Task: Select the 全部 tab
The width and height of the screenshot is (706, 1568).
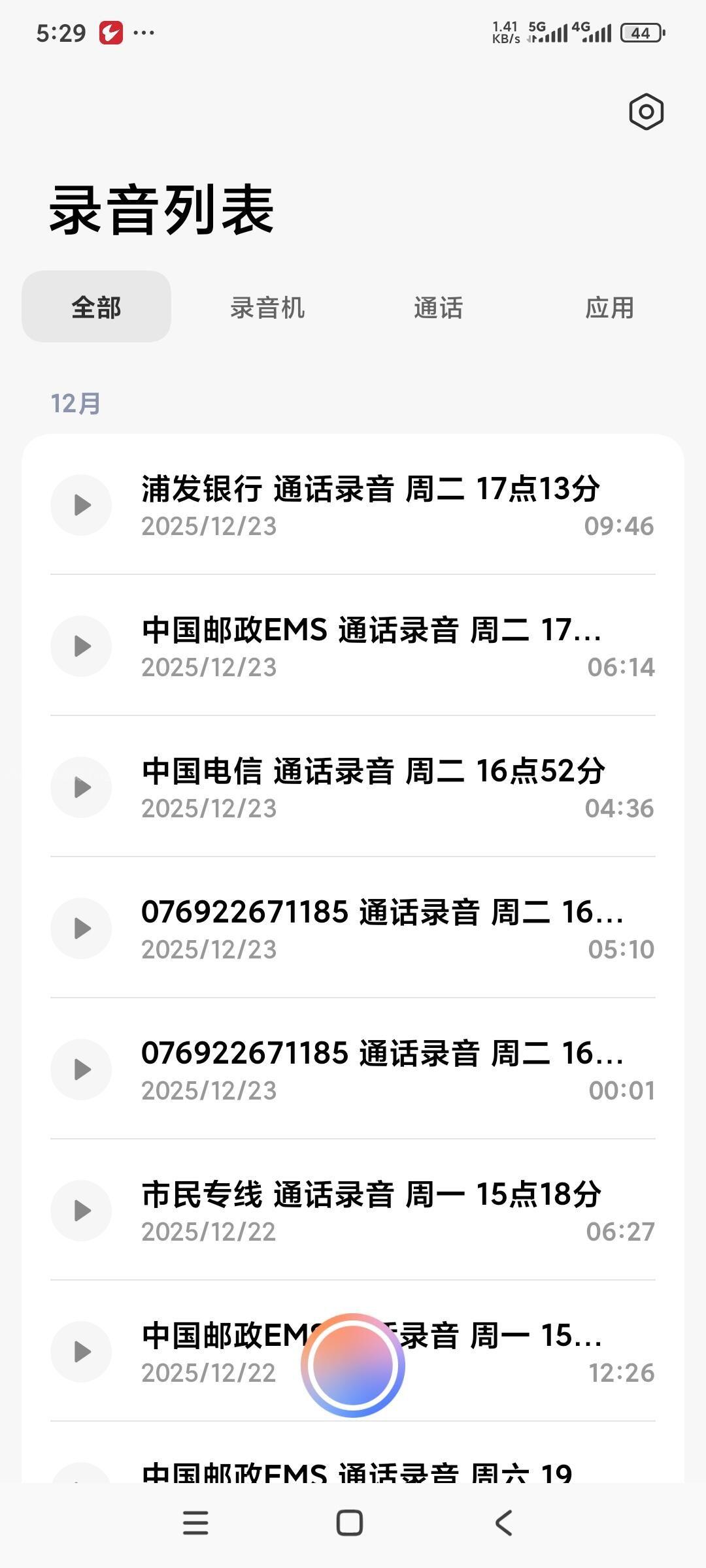Action: point(97,307)
